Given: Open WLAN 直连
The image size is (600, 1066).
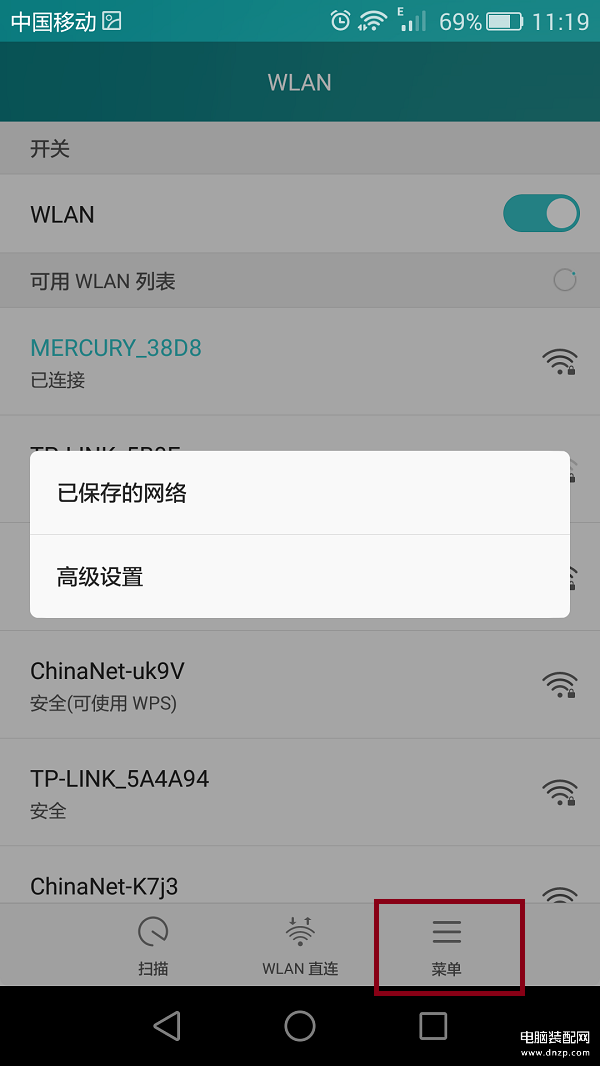Looking at the screenshot, I should pyautogui.click(x=300, y=946).
